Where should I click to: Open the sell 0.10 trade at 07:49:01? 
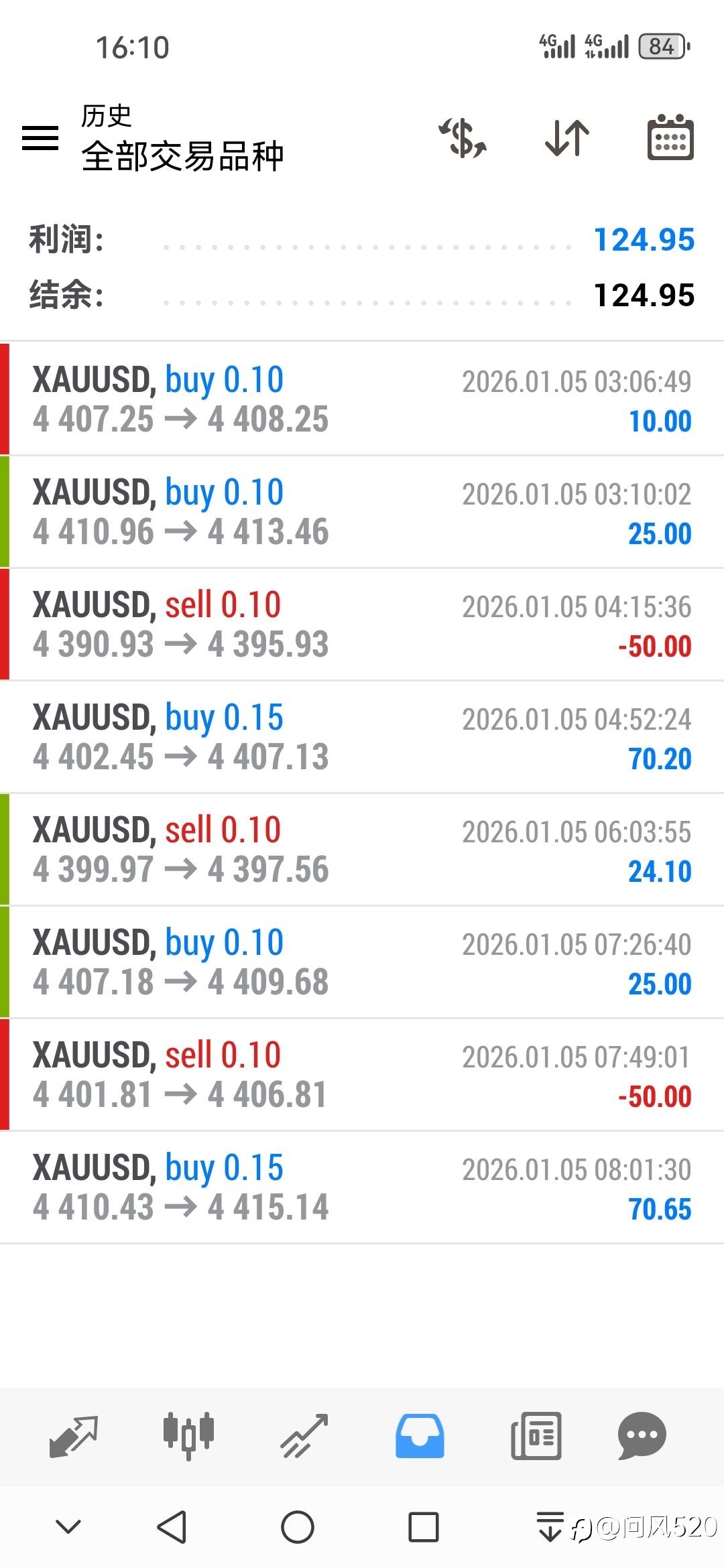tap(362, 1075)
